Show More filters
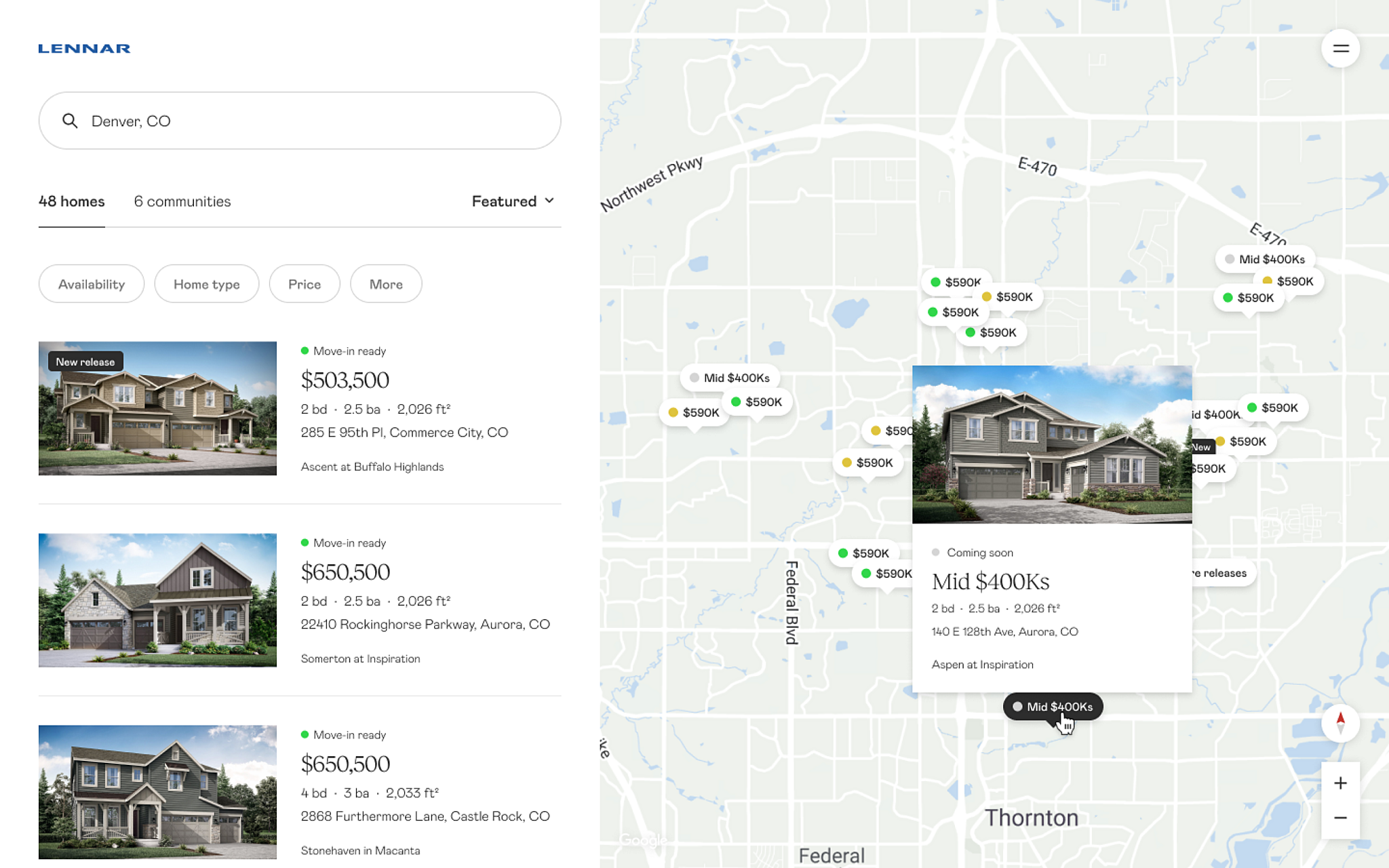The image size is (1389, 868). point(385,284)
